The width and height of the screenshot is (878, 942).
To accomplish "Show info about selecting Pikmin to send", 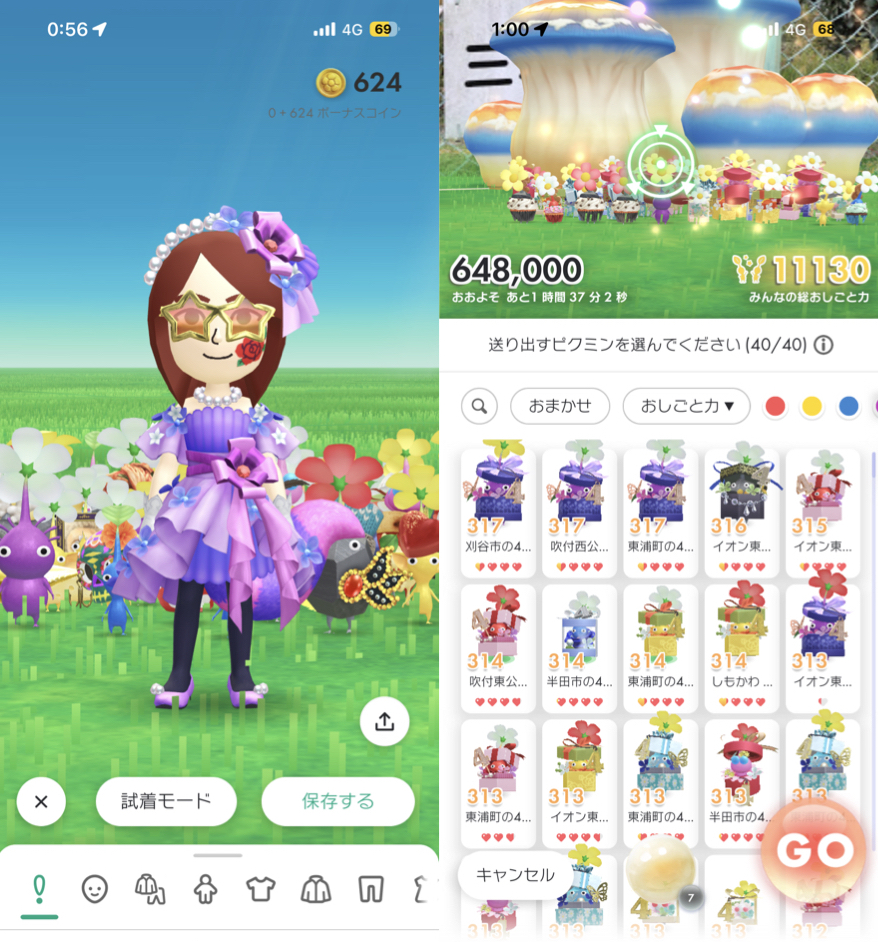I will (x=824, y=345).
